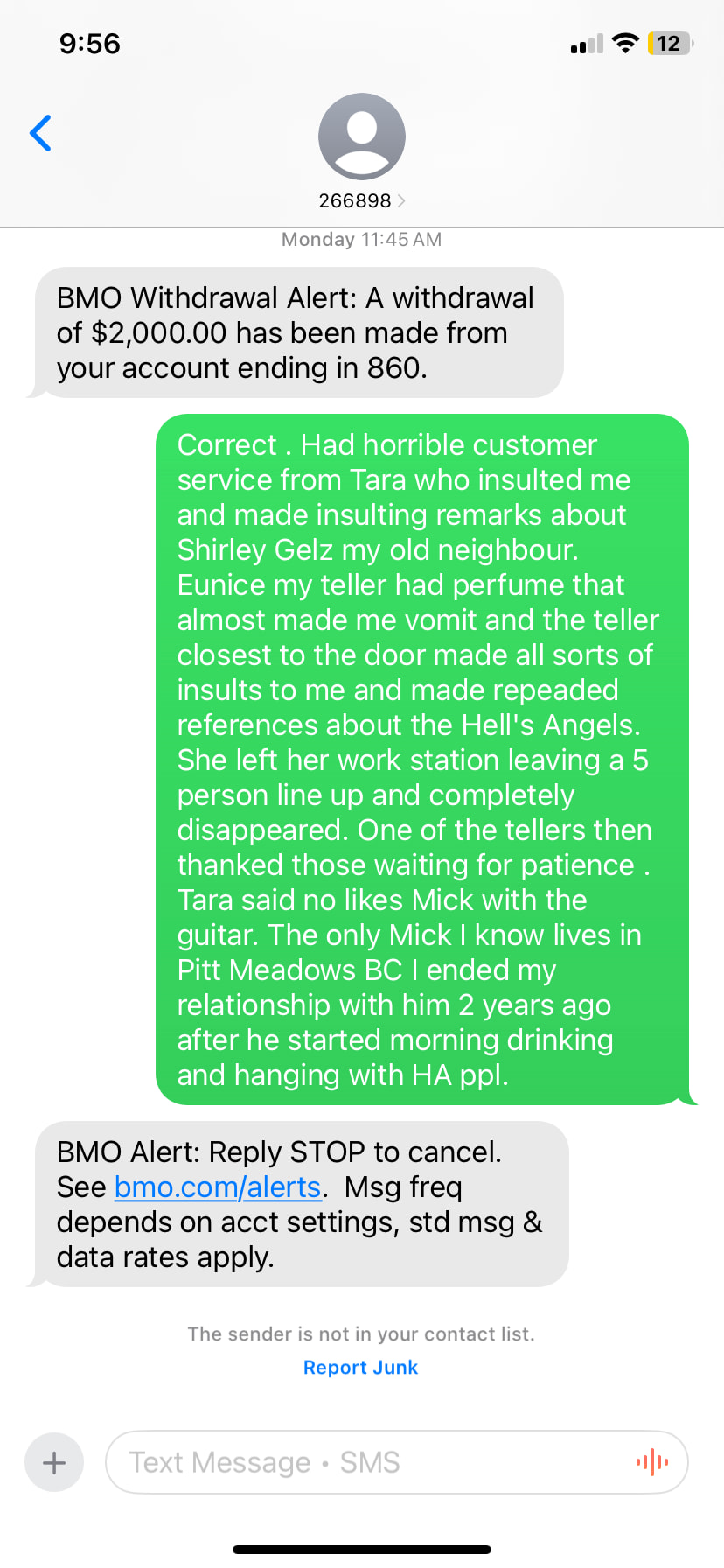Go back to the messages list
Screen dimensions: 724x1568
[x=40, y=133]
